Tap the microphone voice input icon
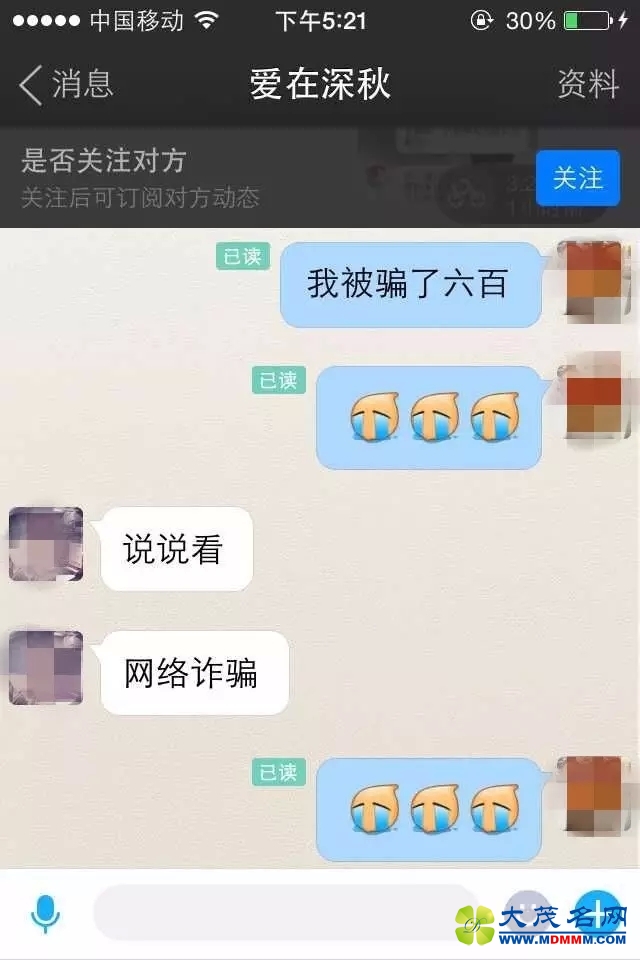This screenshot has width=640, height=960. (45, 913)
